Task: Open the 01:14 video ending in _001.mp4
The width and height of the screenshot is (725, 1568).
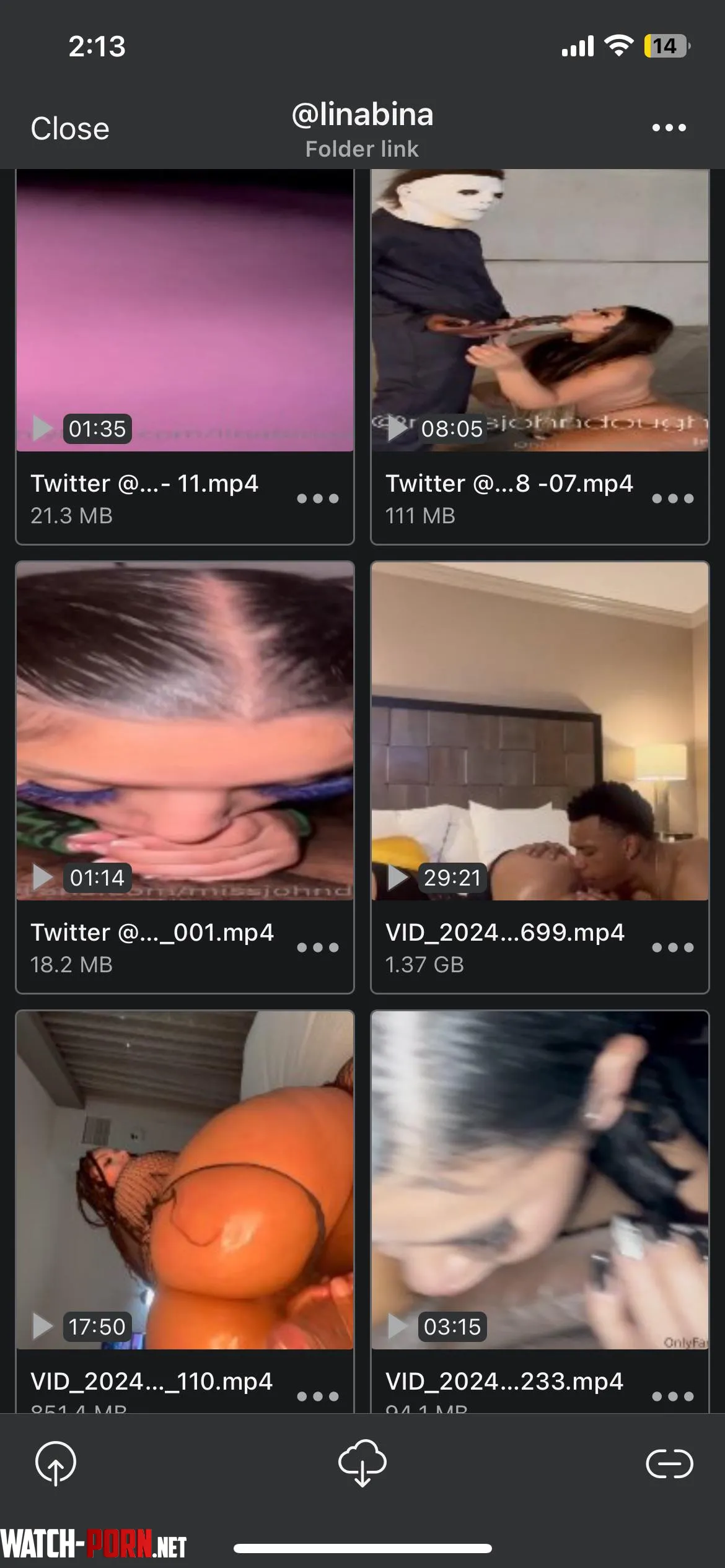Action: (185, 731)
